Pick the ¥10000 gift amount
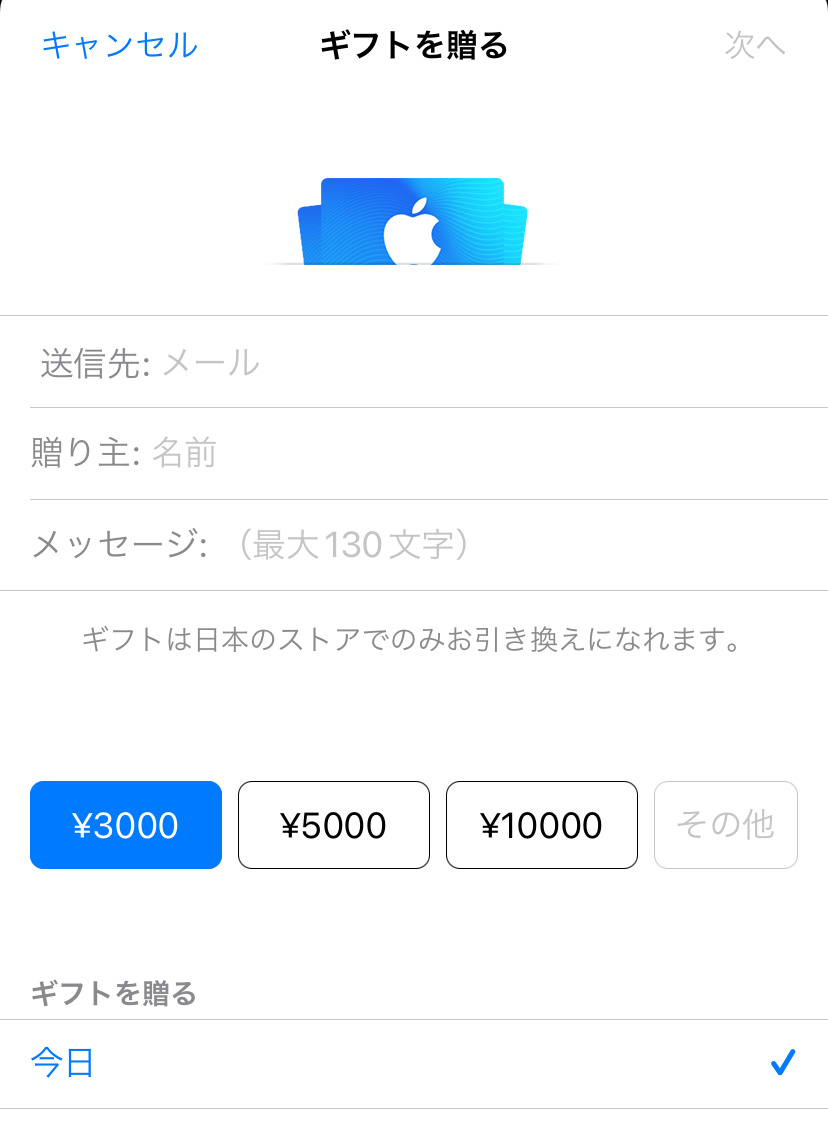 (x=541, y=825)
